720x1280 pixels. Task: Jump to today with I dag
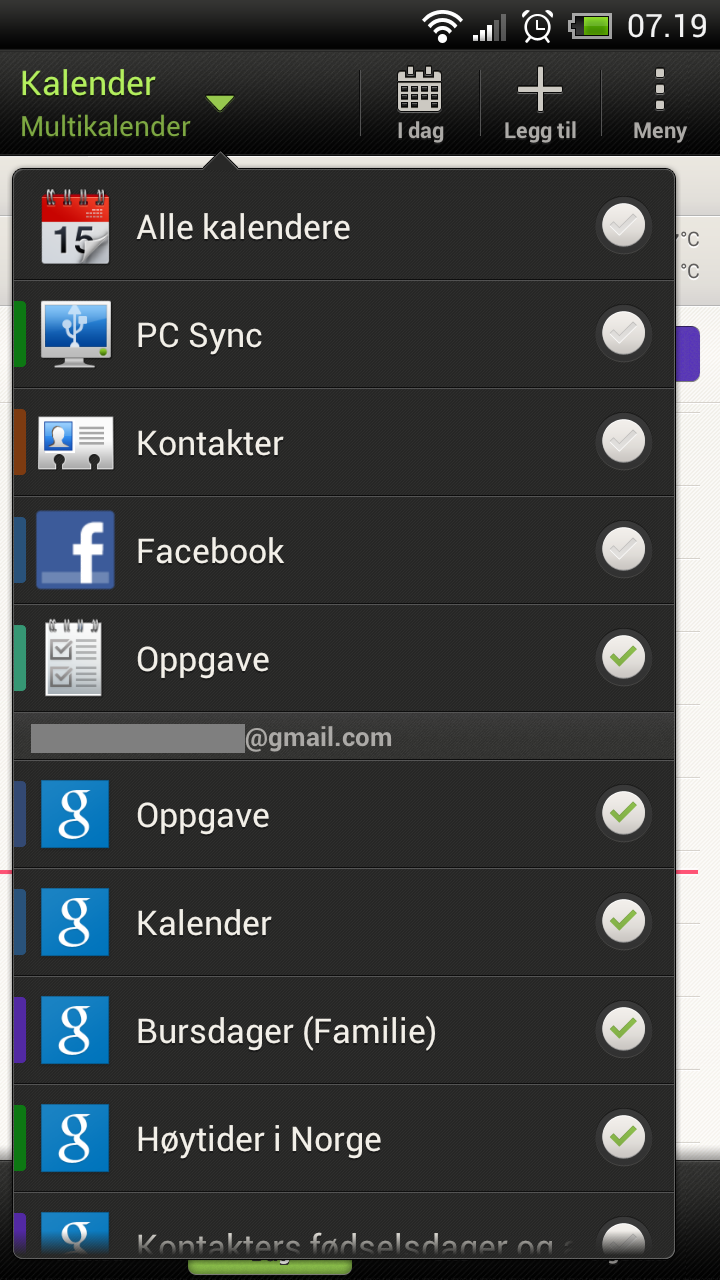coord(420,103)
